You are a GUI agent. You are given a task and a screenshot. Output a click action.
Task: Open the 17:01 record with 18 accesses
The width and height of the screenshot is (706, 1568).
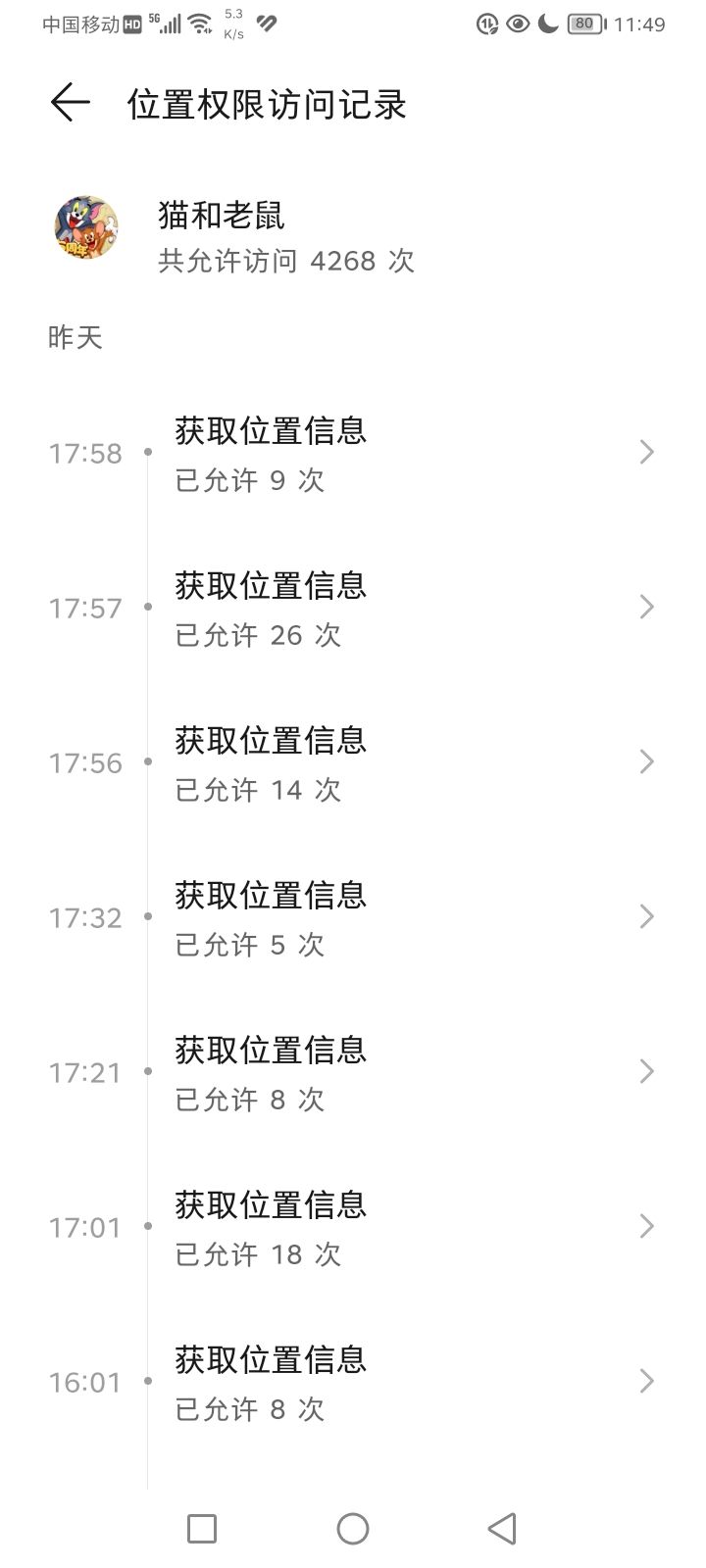pyautogui.click(x=353, y=1227)
